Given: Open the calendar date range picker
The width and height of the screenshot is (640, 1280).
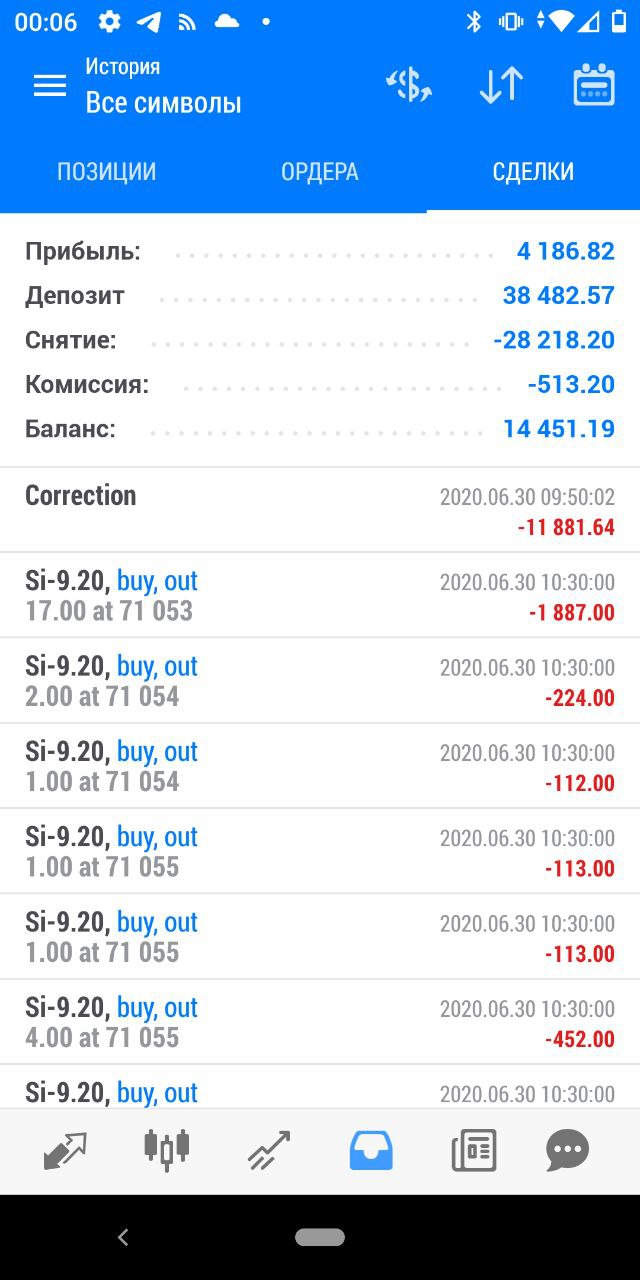Looking at the screenshot, I should click(x=594, y=86).
